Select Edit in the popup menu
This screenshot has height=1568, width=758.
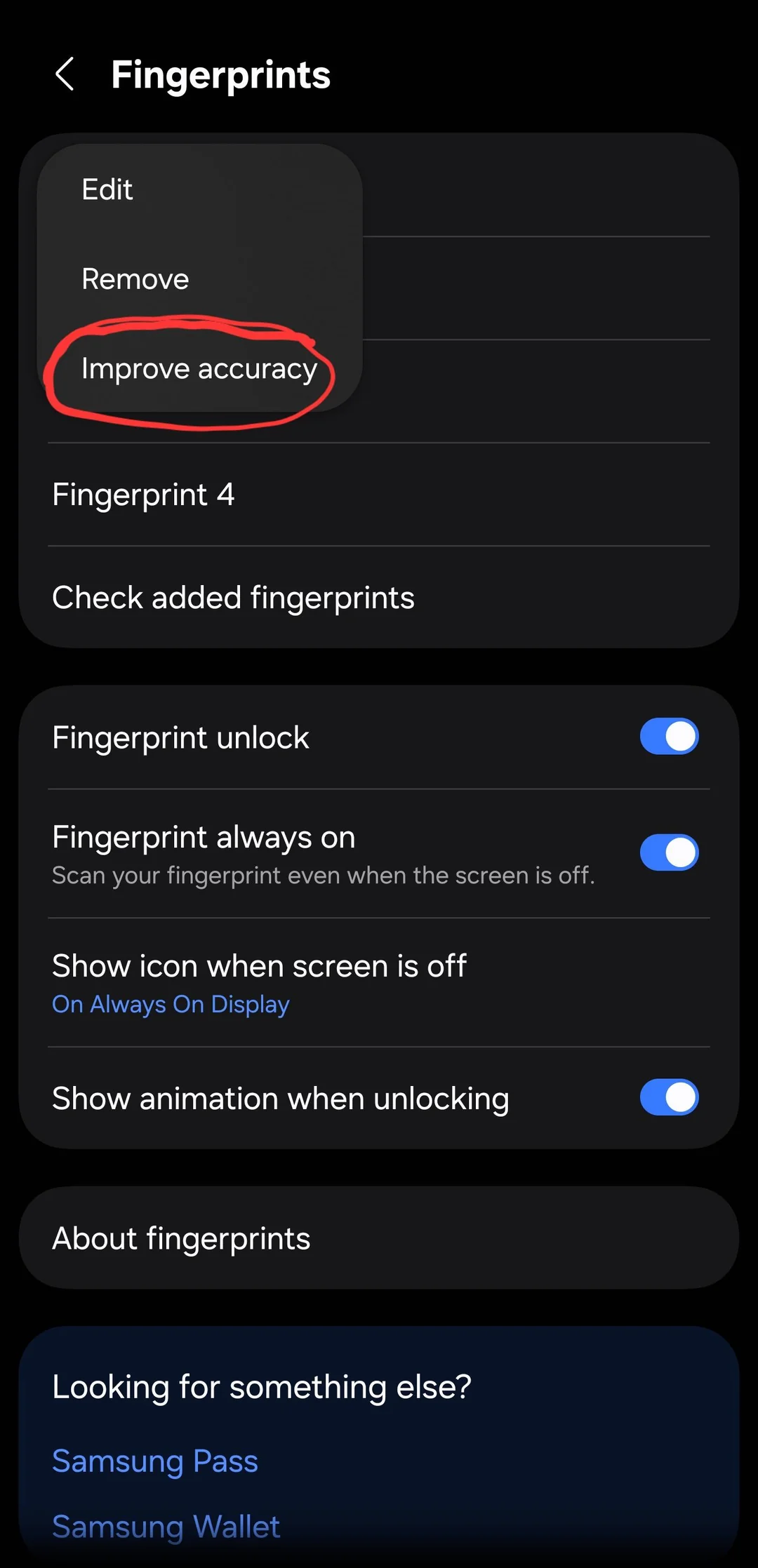[107, 189]
